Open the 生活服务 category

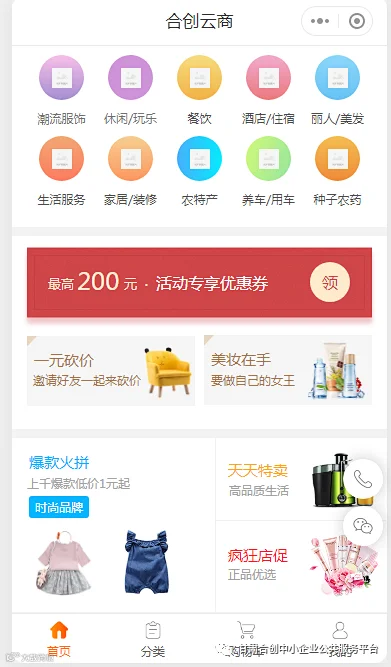tap(61, 171)
